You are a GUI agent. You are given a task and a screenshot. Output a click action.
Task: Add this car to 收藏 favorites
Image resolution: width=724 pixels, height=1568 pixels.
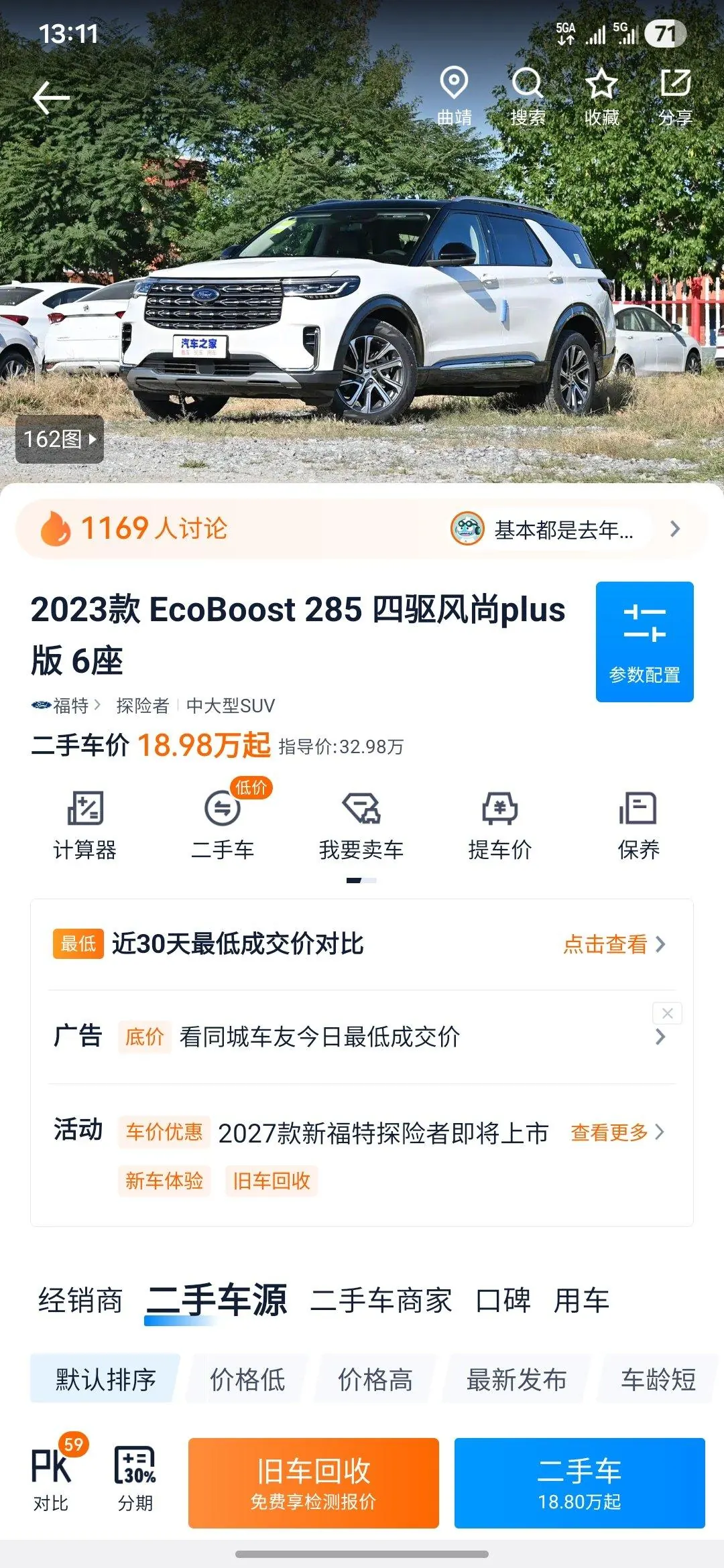[x=602, y=98]
